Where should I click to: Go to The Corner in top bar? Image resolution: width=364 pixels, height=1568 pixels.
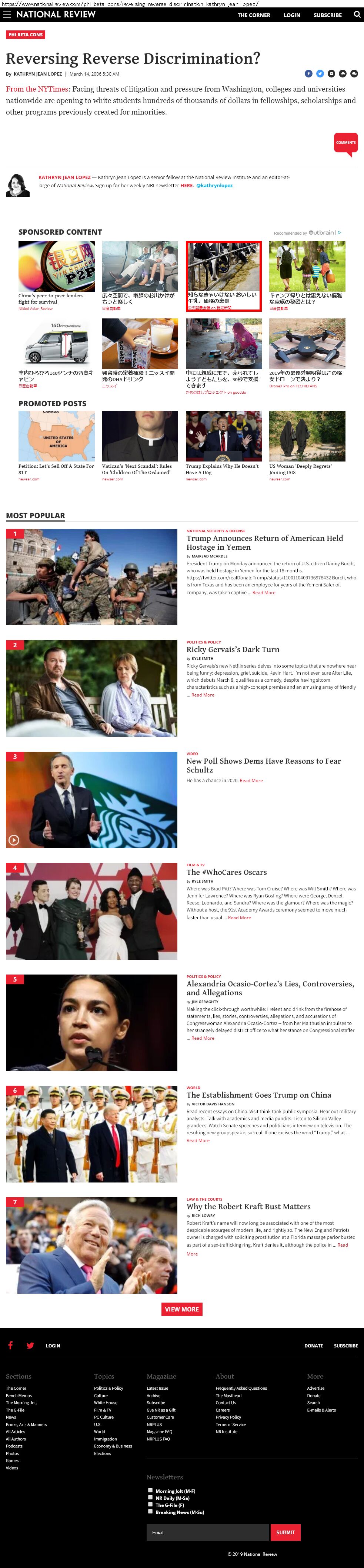click(253, 15)
